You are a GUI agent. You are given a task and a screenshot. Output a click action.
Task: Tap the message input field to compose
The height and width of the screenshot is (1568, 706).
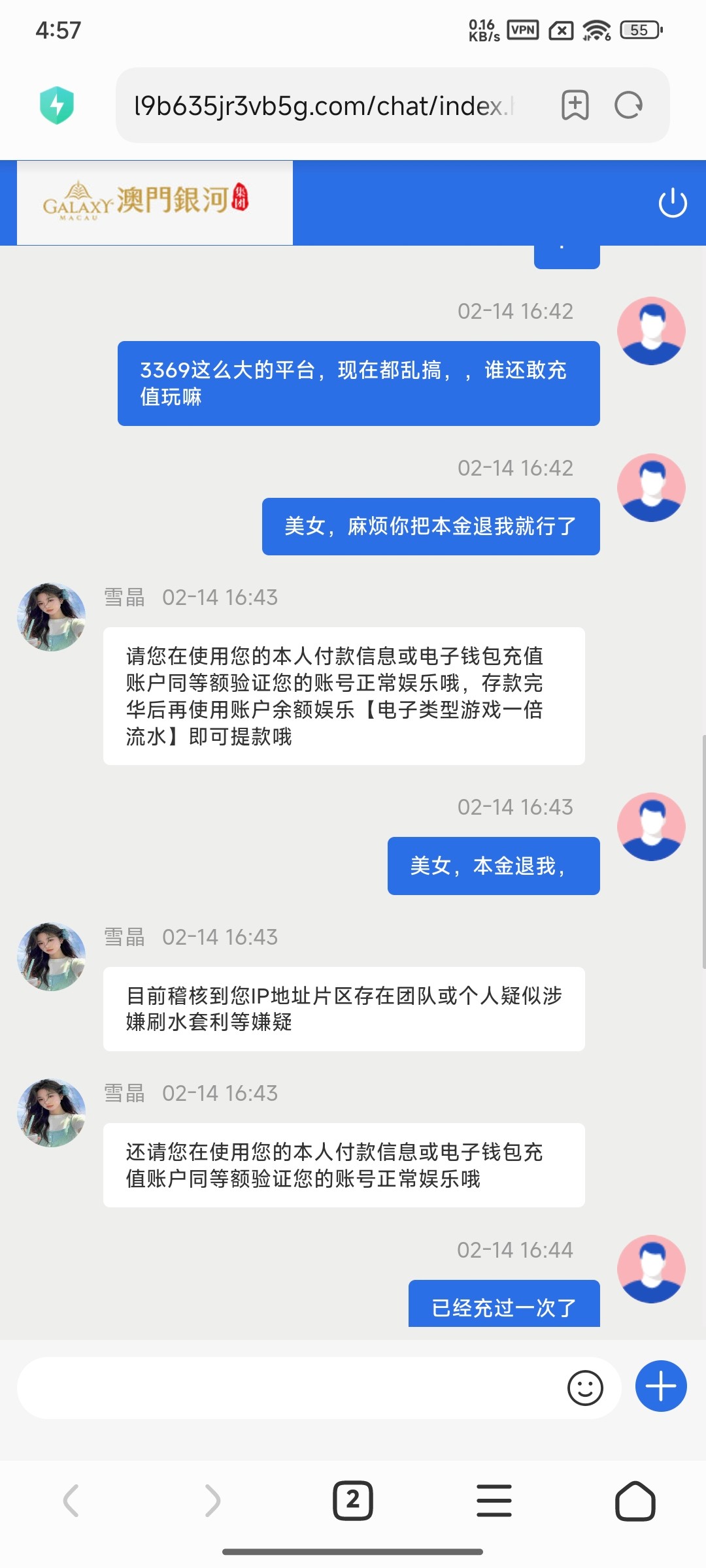click(294, 1387)
